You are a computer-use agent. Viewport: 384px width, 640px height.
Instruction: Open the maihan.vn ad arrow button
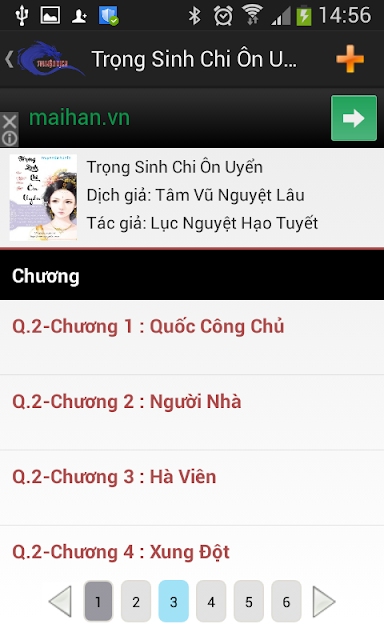tap(354, 118)
